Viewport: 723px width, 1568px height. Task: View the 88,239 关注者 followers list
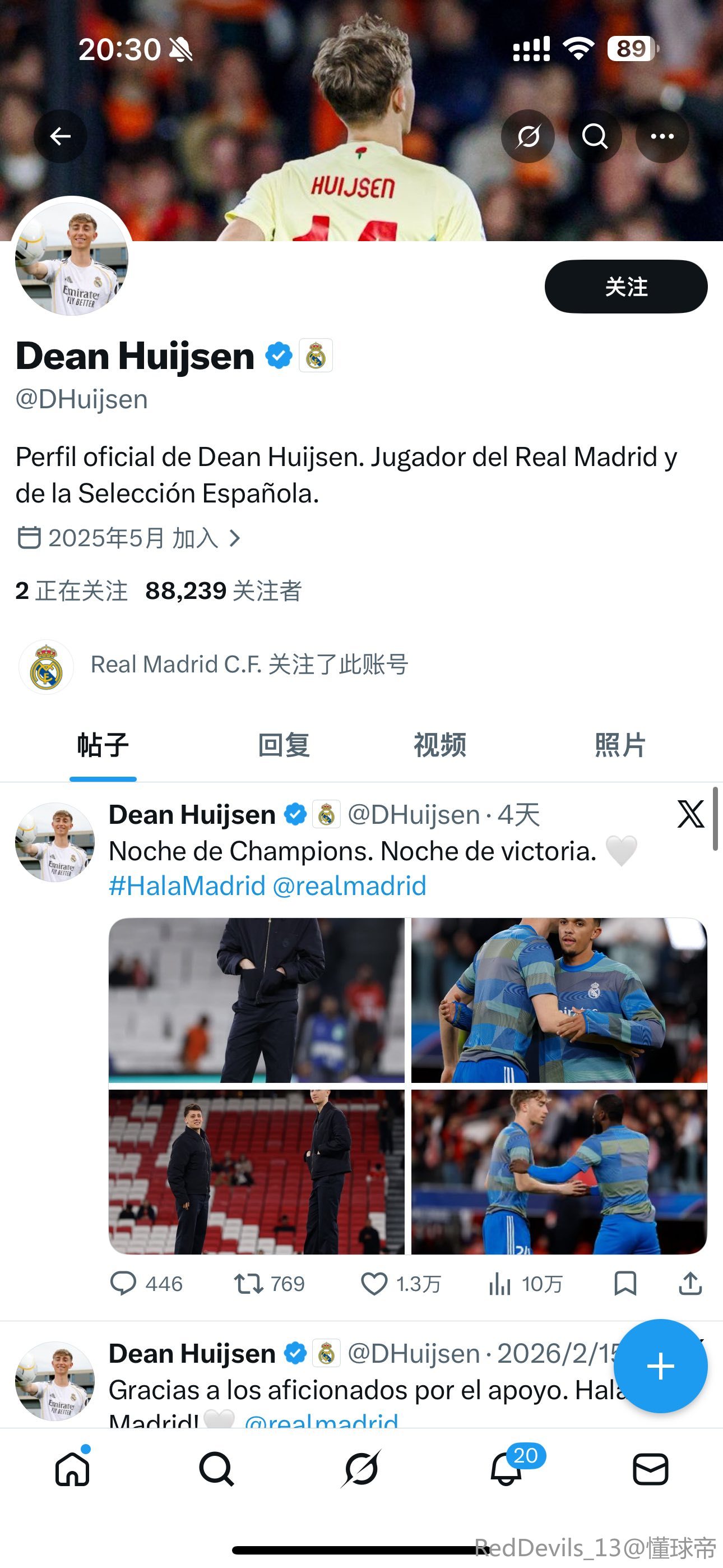(x=224, y=591)
